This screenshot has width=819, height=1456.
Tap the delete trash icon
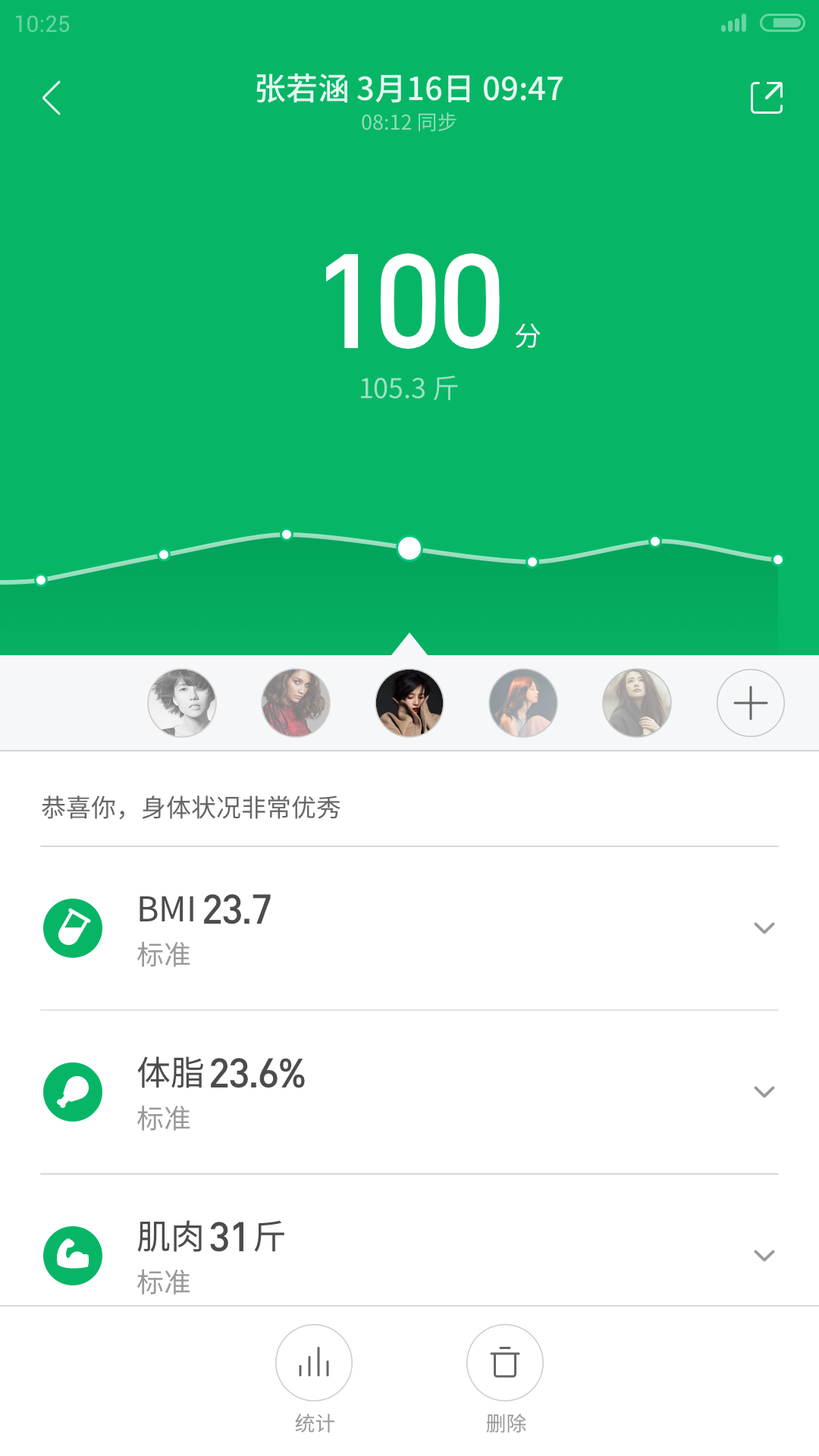[504, 1363]
